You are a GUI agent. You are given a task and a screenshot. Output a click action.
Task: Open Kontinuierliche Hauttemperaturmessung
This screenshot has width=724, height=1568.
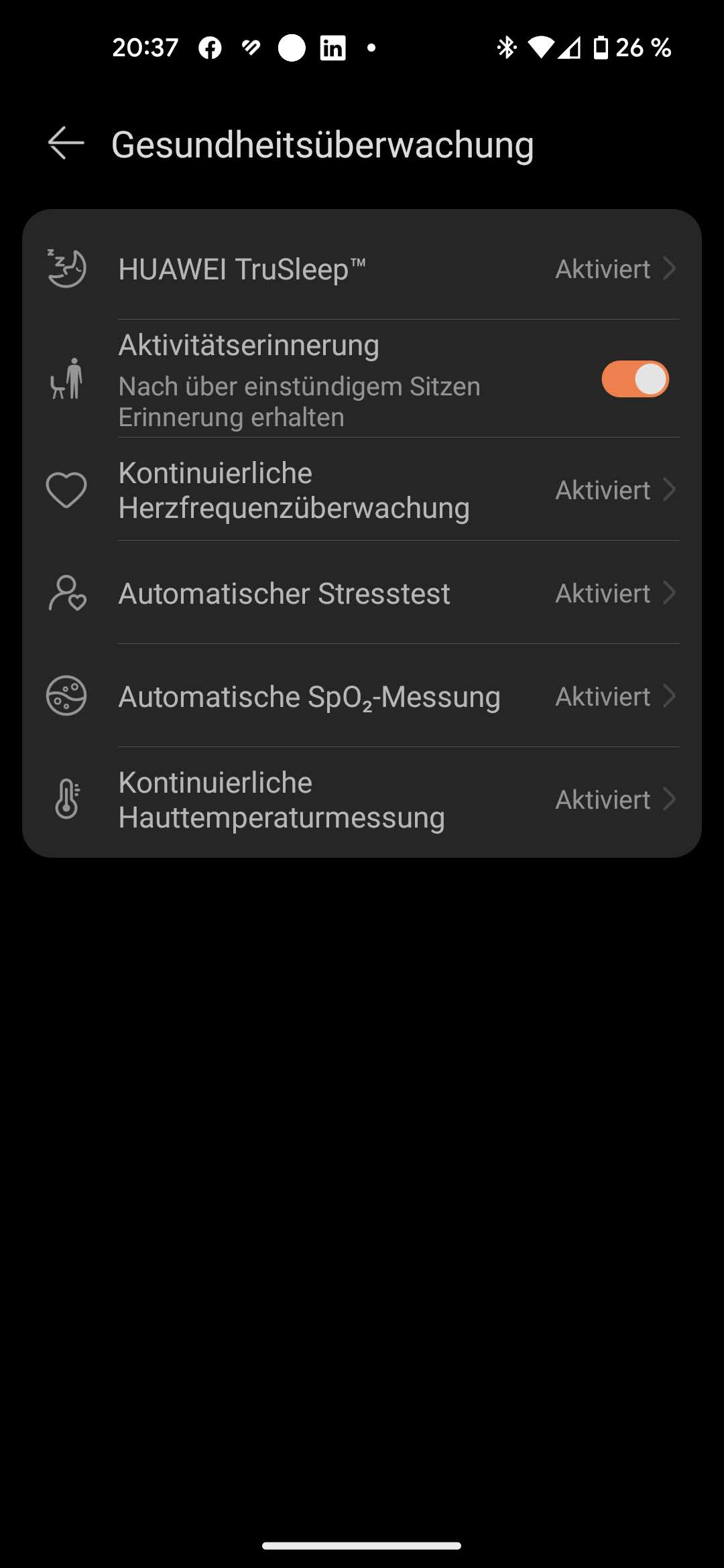pos(362,800)
